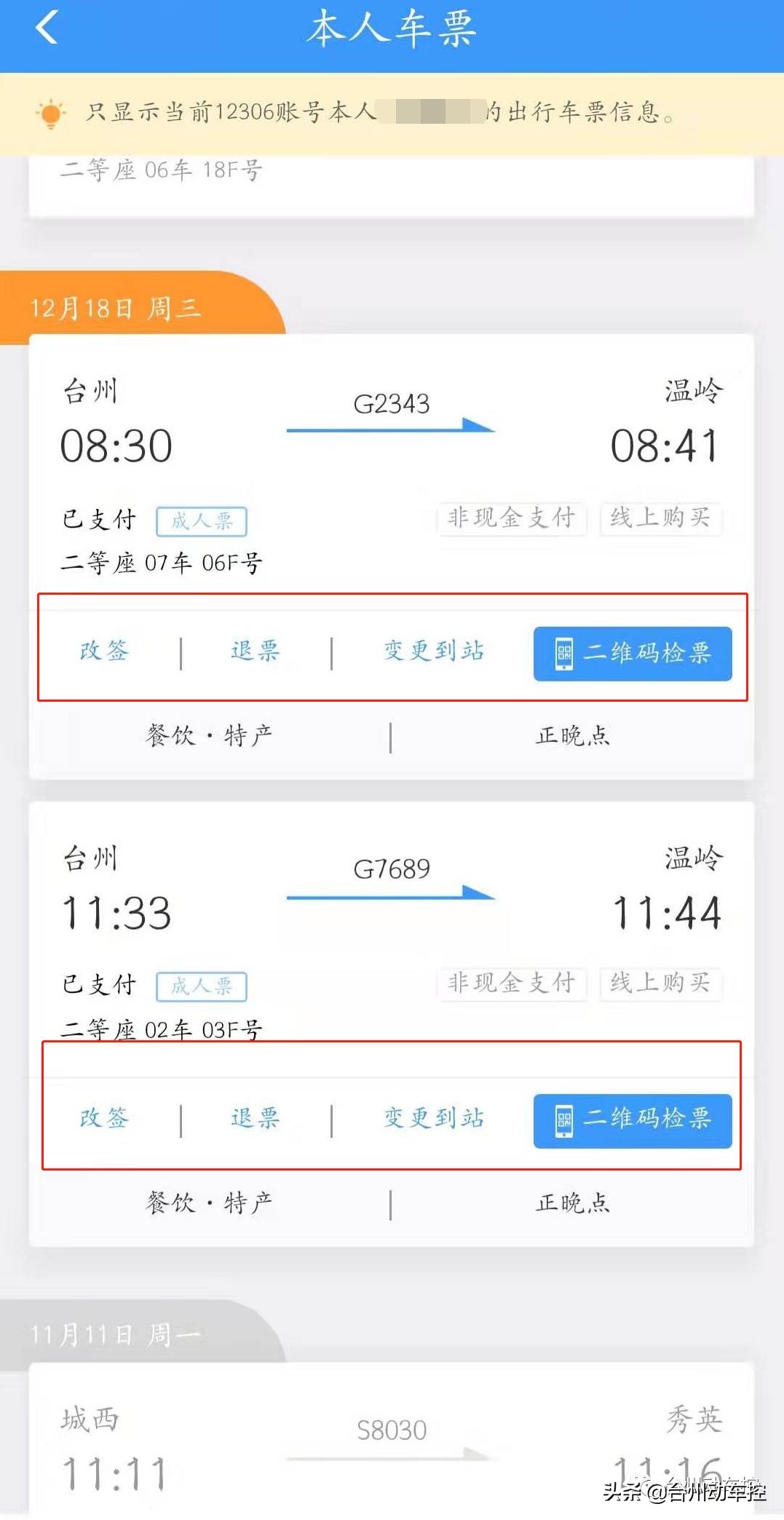Tap the 线上购买 label on the G7689 ticket

[x=660, y=985]
